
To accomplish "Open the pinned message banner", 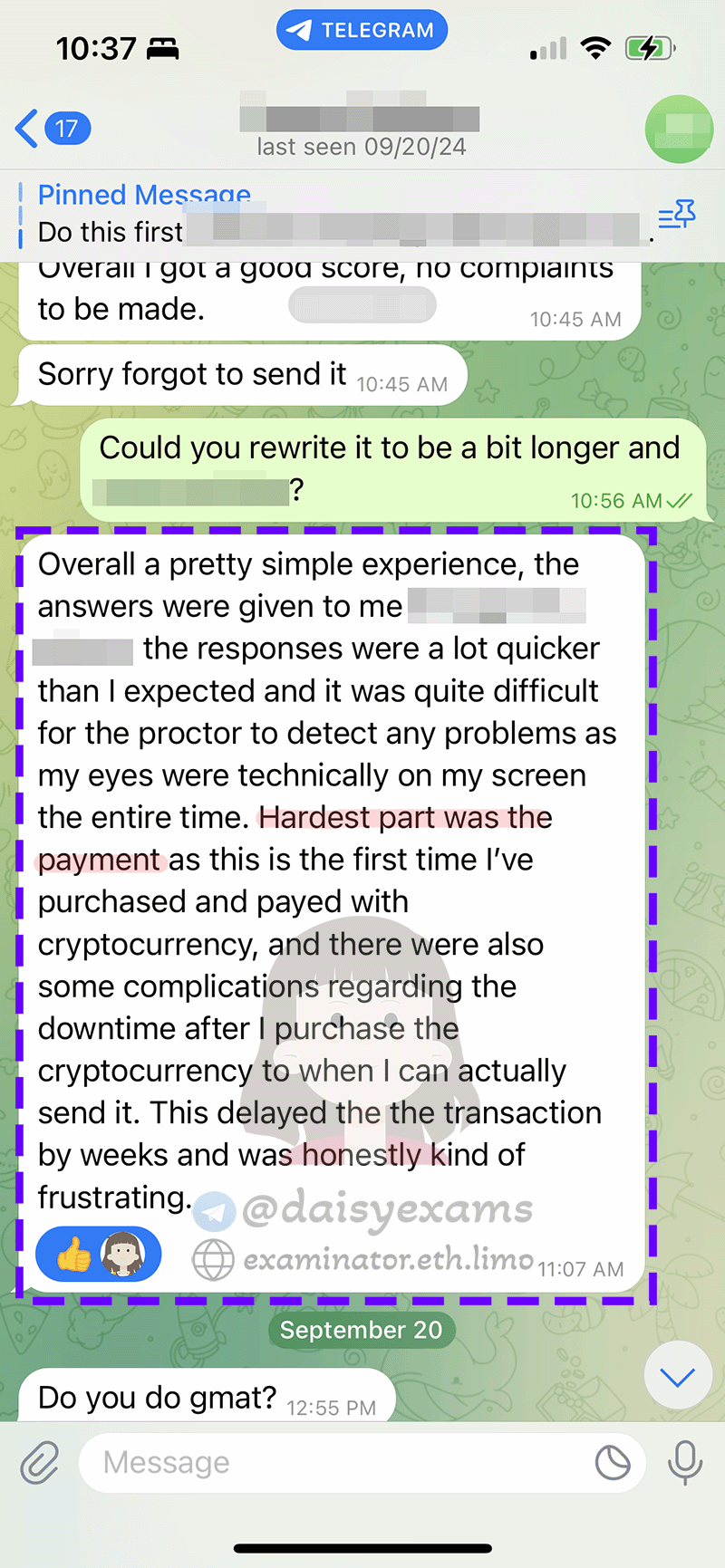I will point(335,215).
